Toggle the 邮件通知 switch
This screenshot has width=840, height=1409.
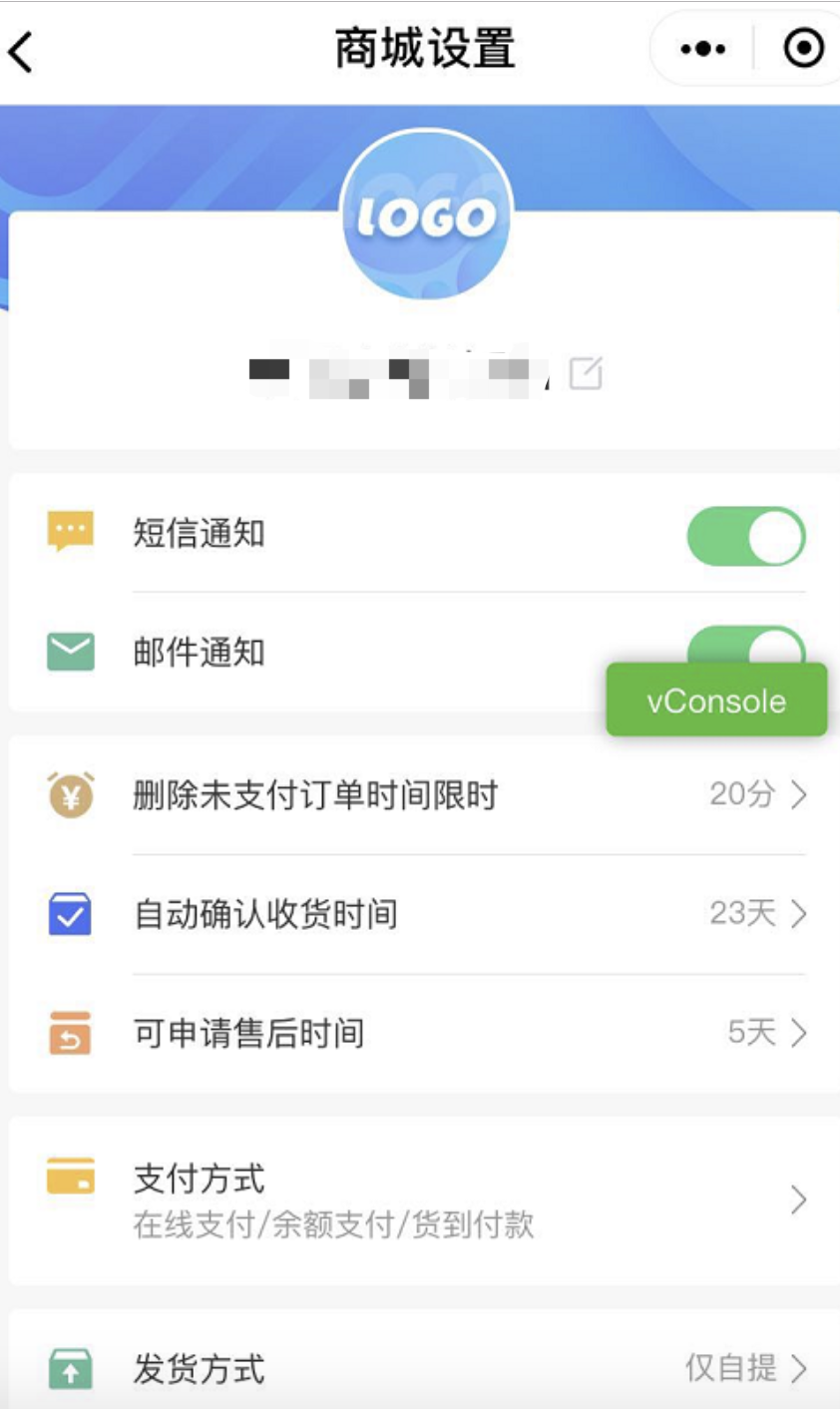(745, 646)
